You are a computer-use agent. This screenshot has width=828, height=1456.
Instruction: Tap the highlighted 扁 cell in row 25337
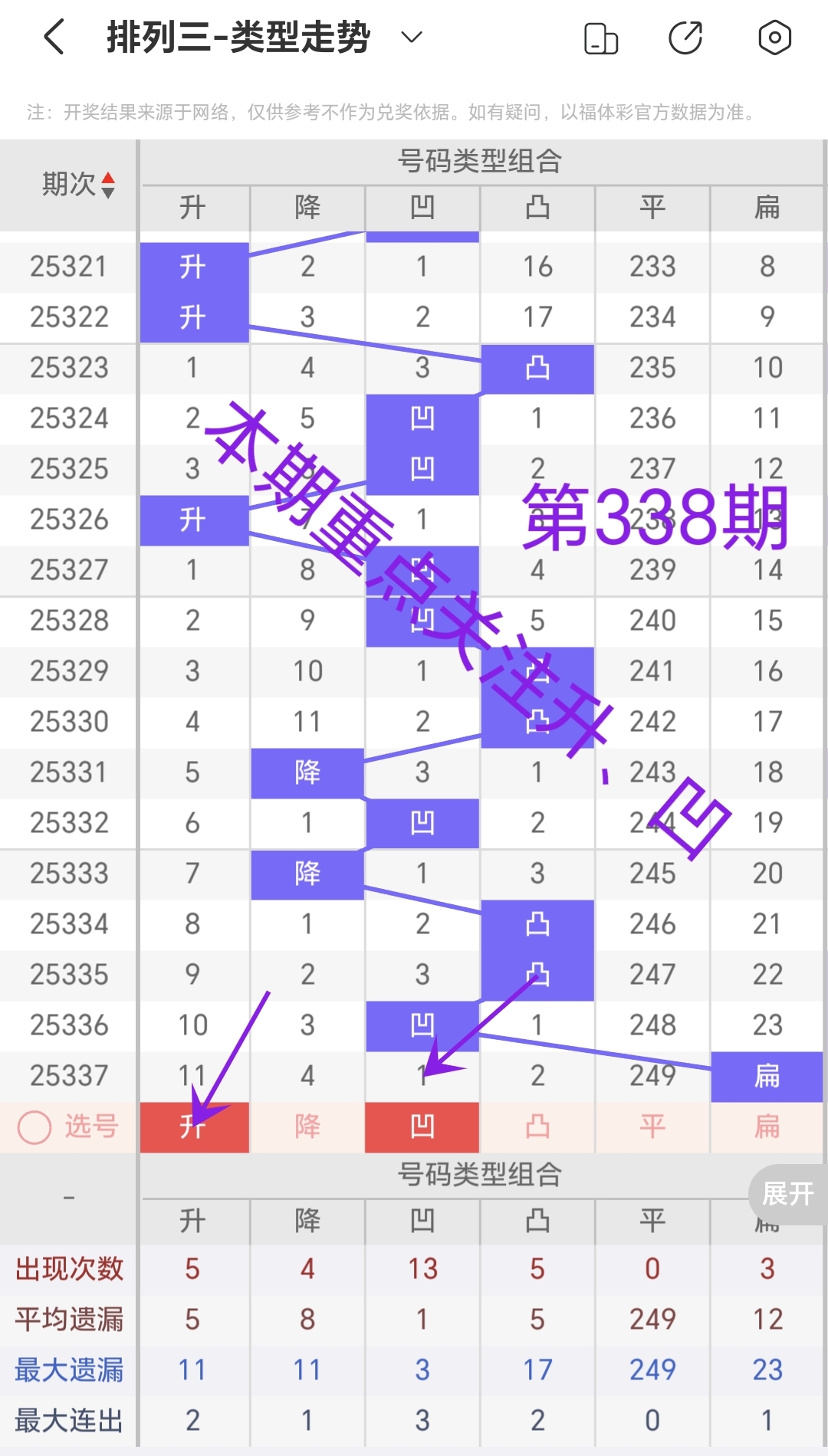(x=767, y=1076)
